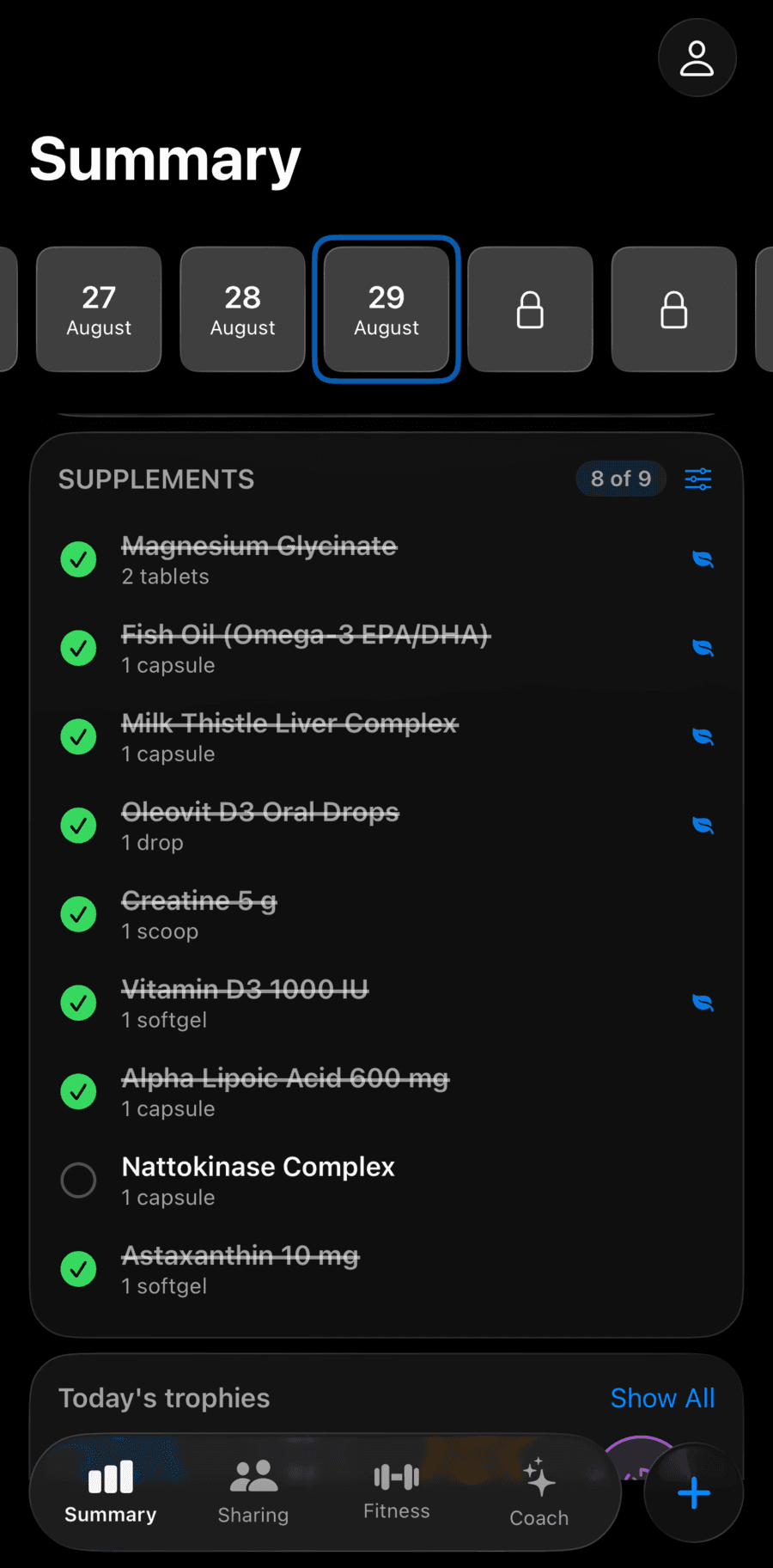
Task: Uncheck Magnesium Glycinate
Action: pyautogui.click(x=78, y=559)
